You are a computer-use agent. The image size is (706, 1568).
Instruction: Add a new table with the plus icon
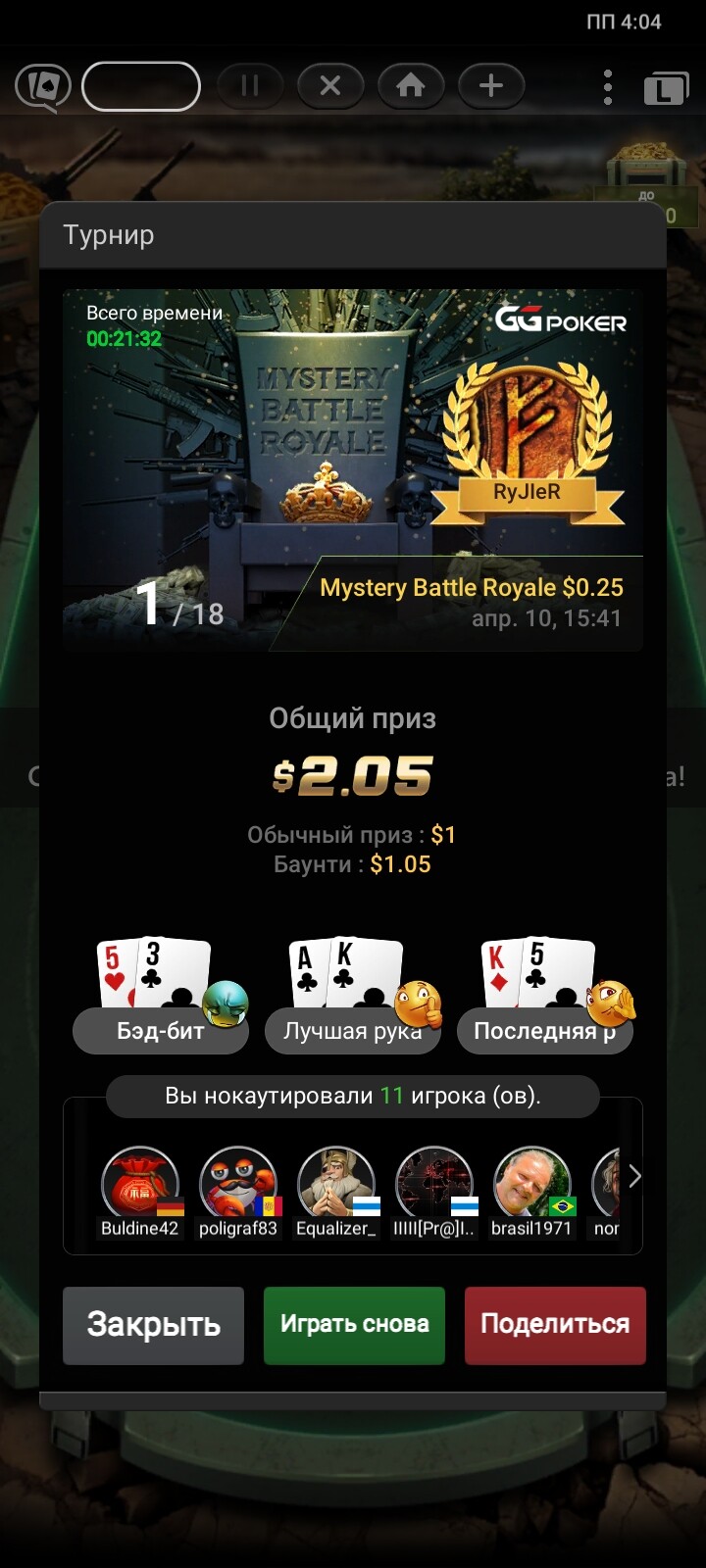point(490,86)
